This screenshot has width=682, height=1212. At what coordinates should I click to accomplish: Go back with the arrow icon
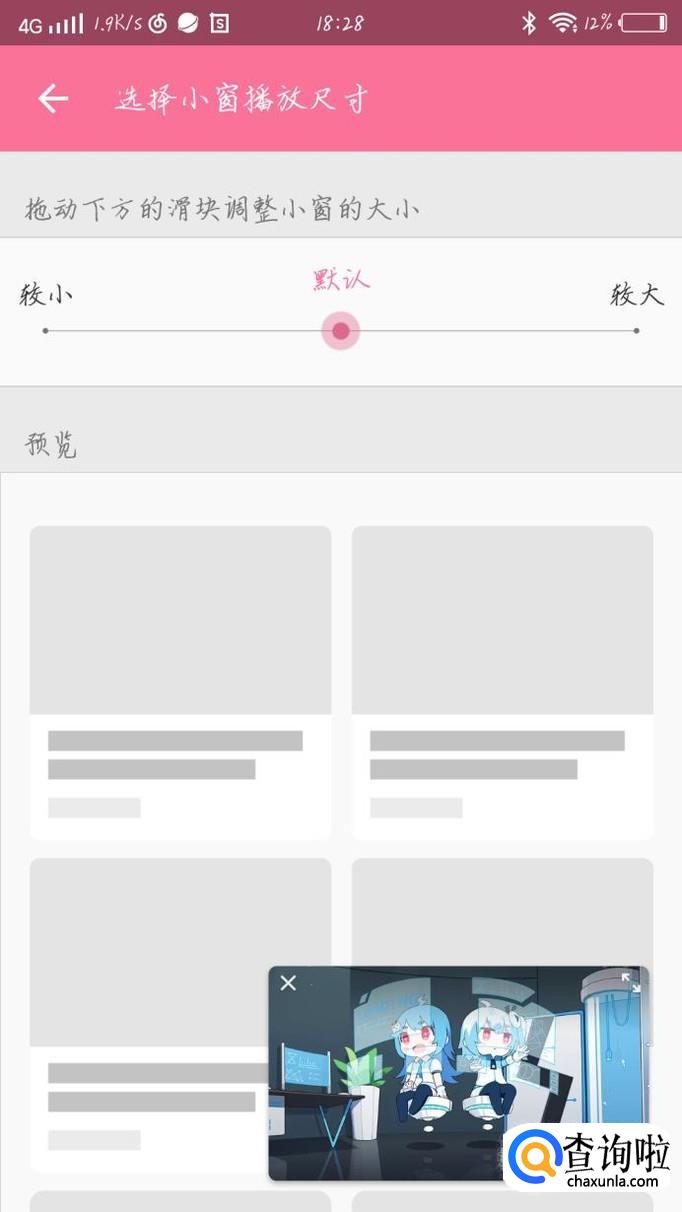[x=53, y=98]
